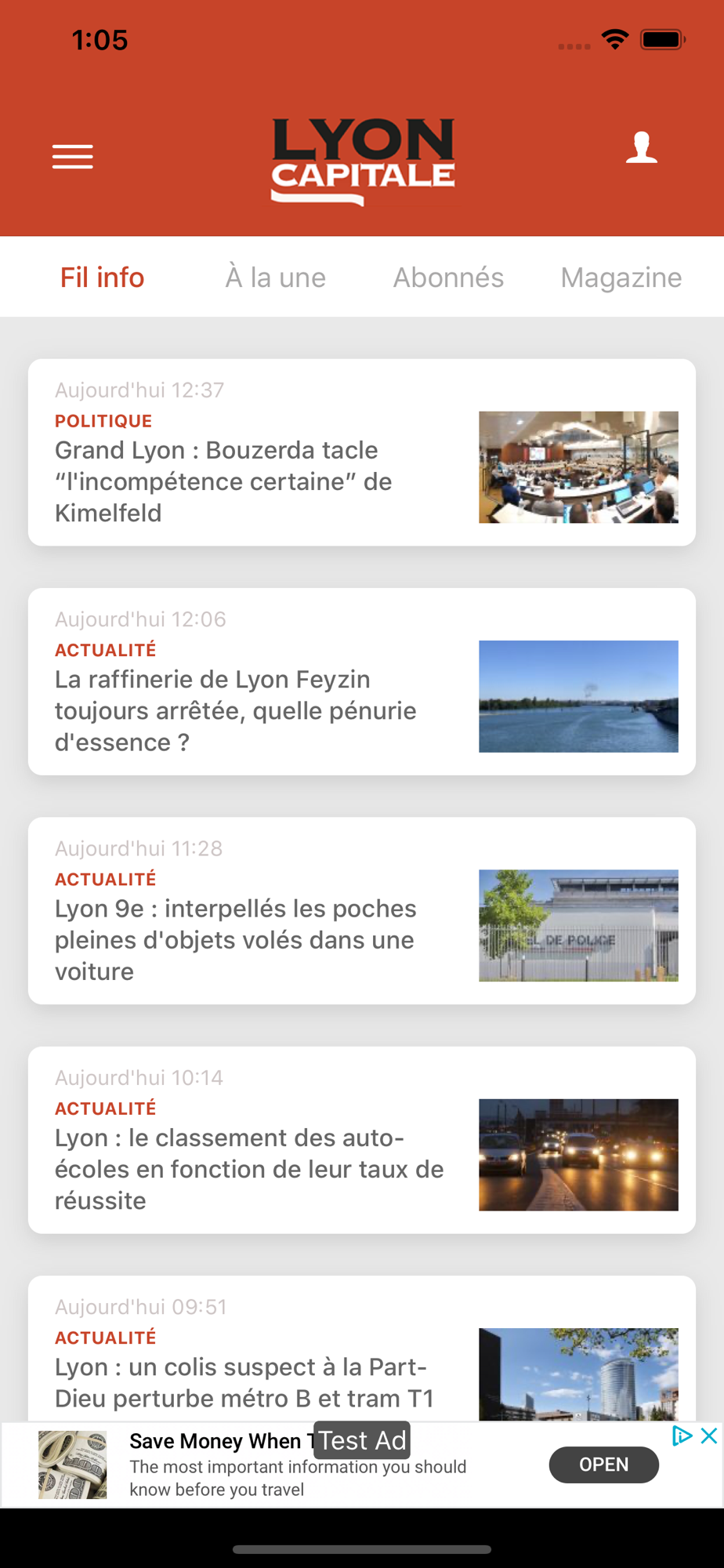Tap OPEN on the travel ad banner
724x1568 pixels.
tap(603, 1465)
